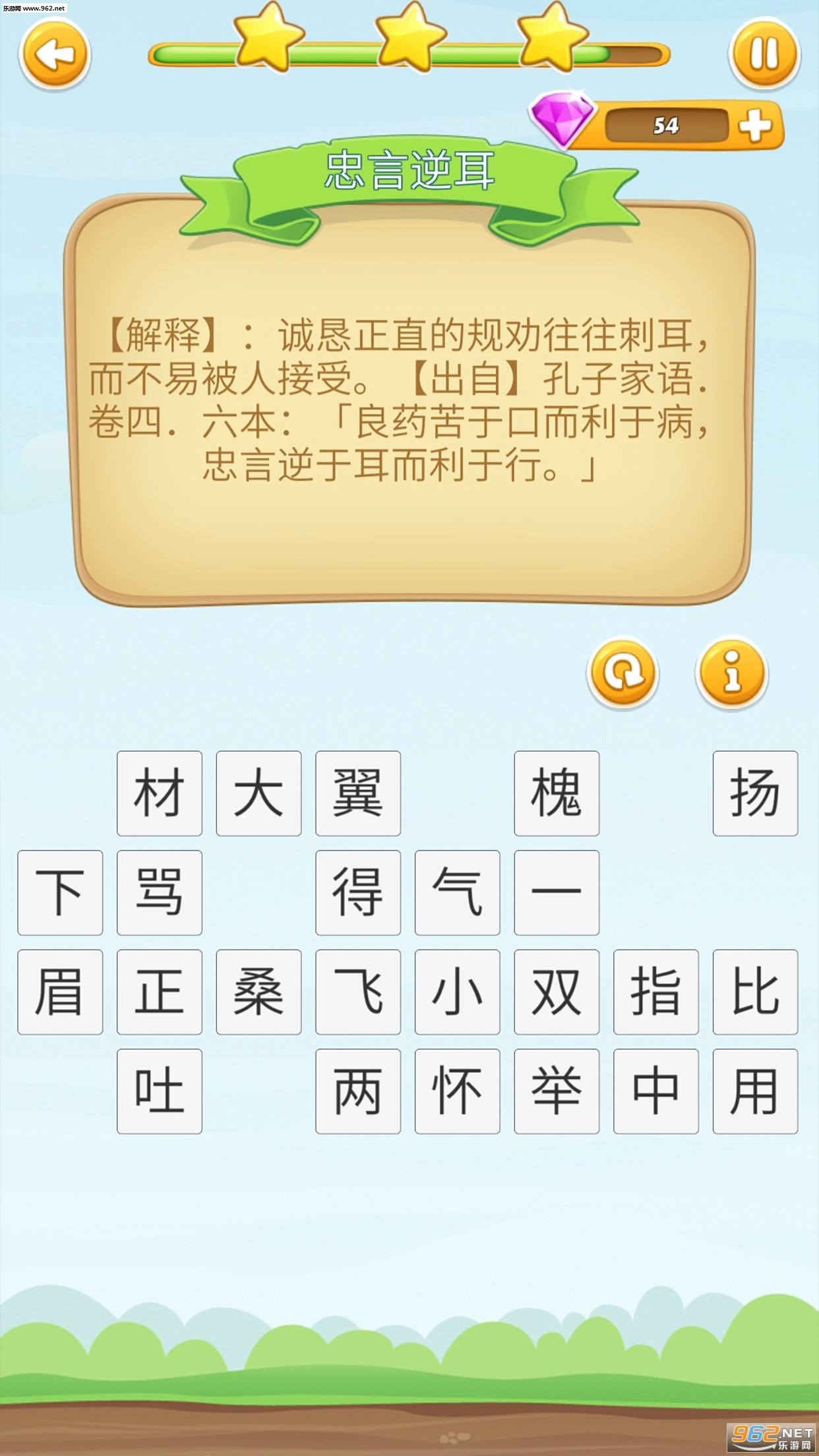Select the tile 材
819x1456 pixels.
point(159,794)
